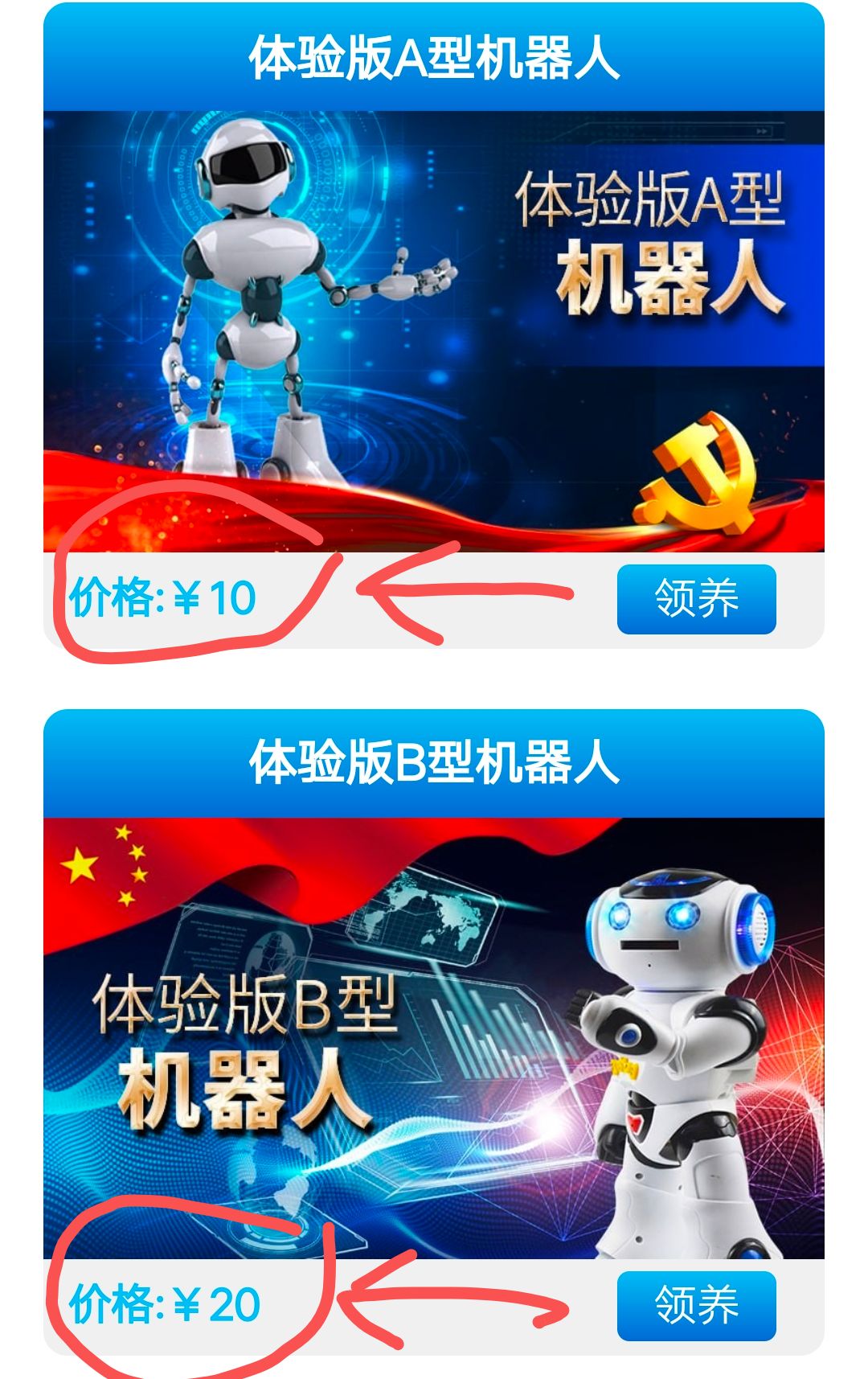Tap 领养 for 体验版A型机器人

click(x=696, y=599)
